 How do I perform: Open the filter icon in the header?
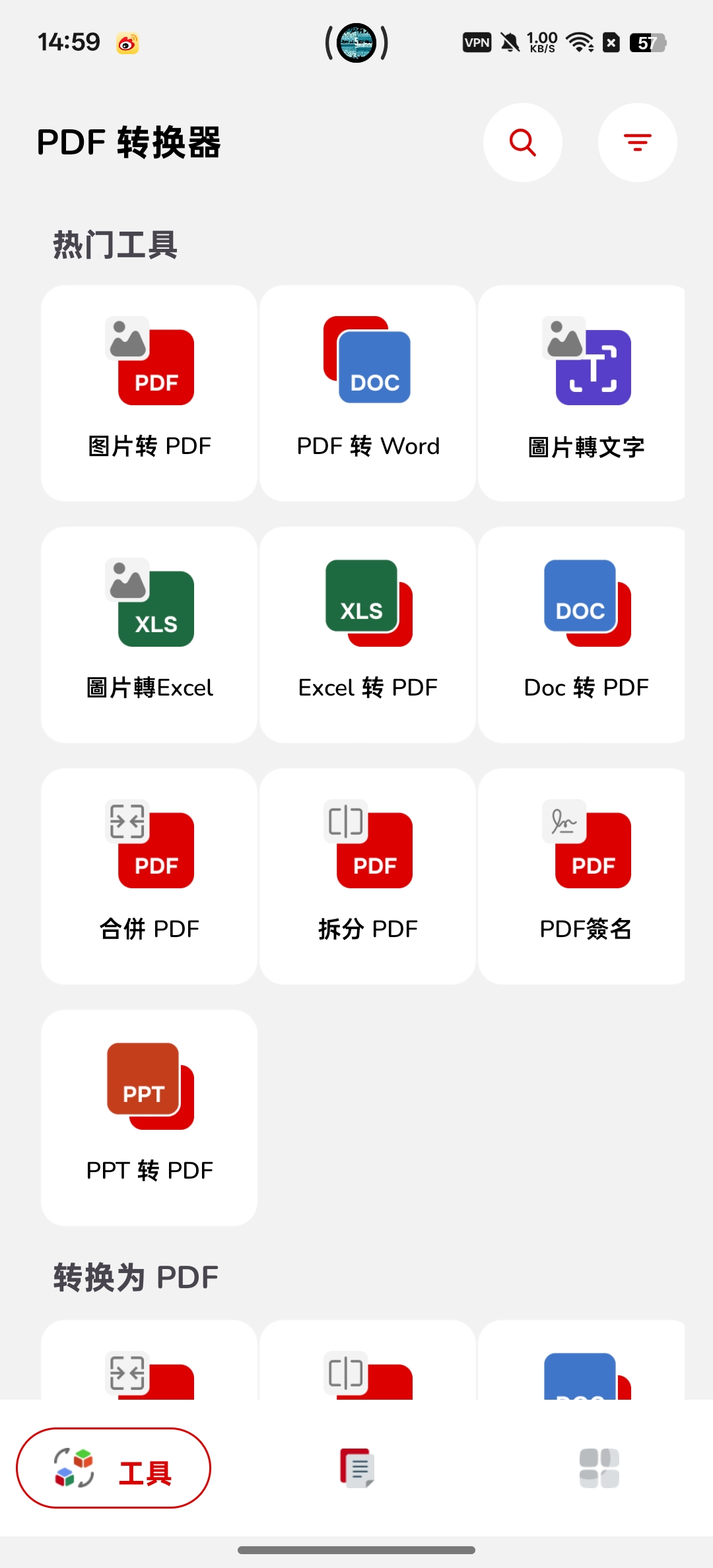coord(637,143)
